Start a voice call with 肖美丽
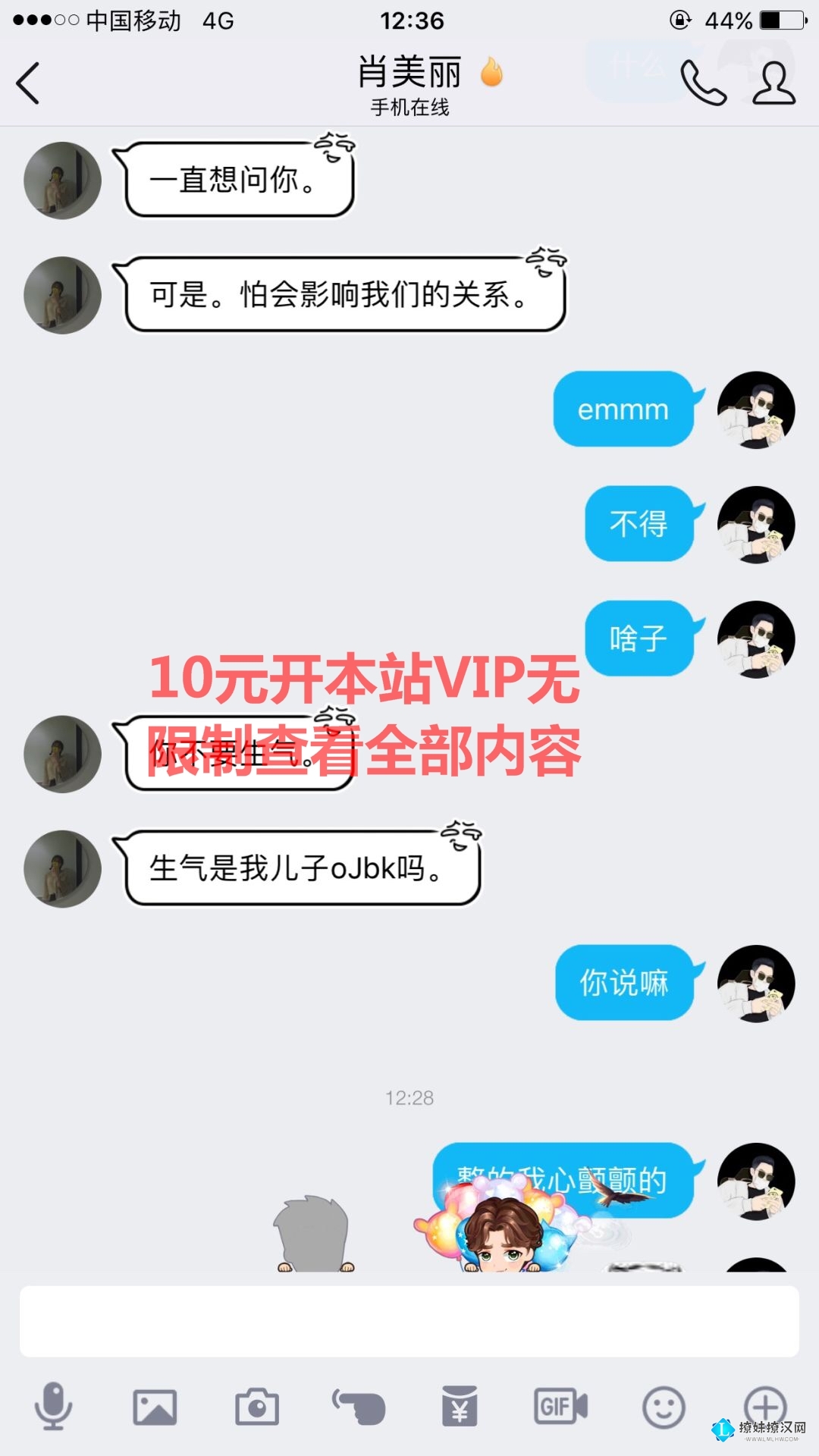This screenshot has width=819, height=1456. (x=703, y=83)
